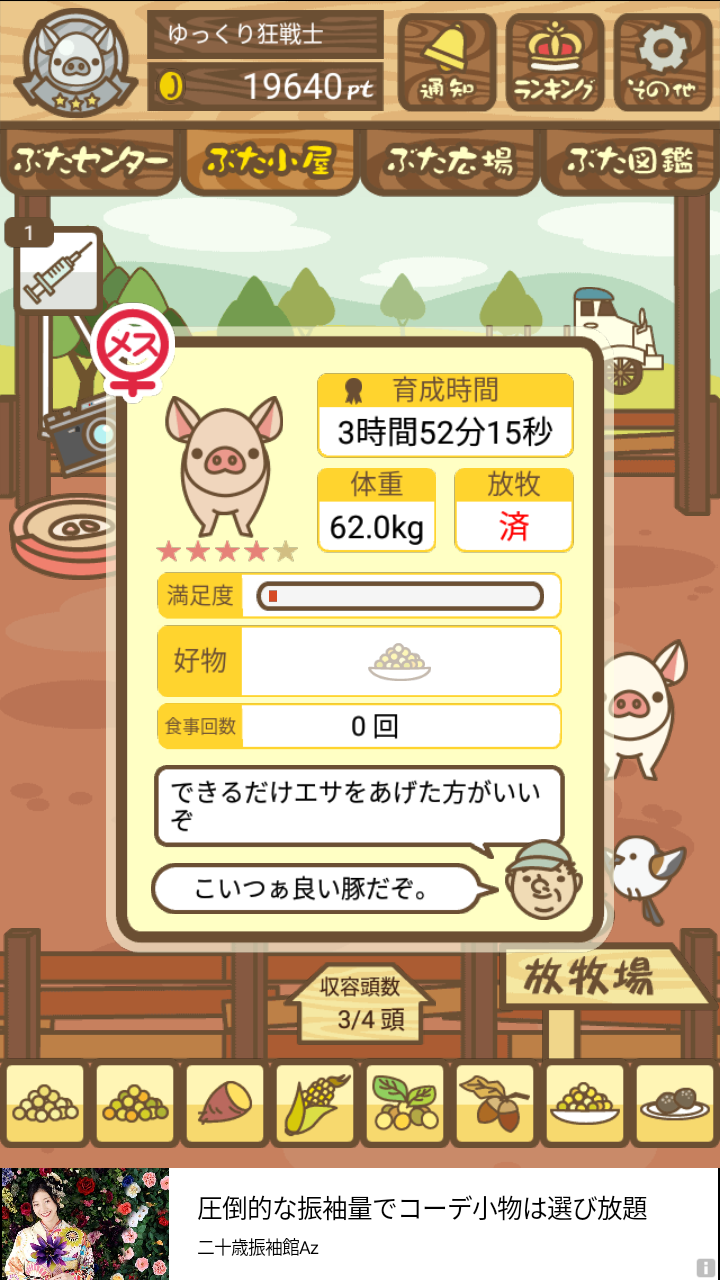Viewport: 720px width, 1280px height.
Task: Open the その他 settings gear
Action: [x=663, y=62]
